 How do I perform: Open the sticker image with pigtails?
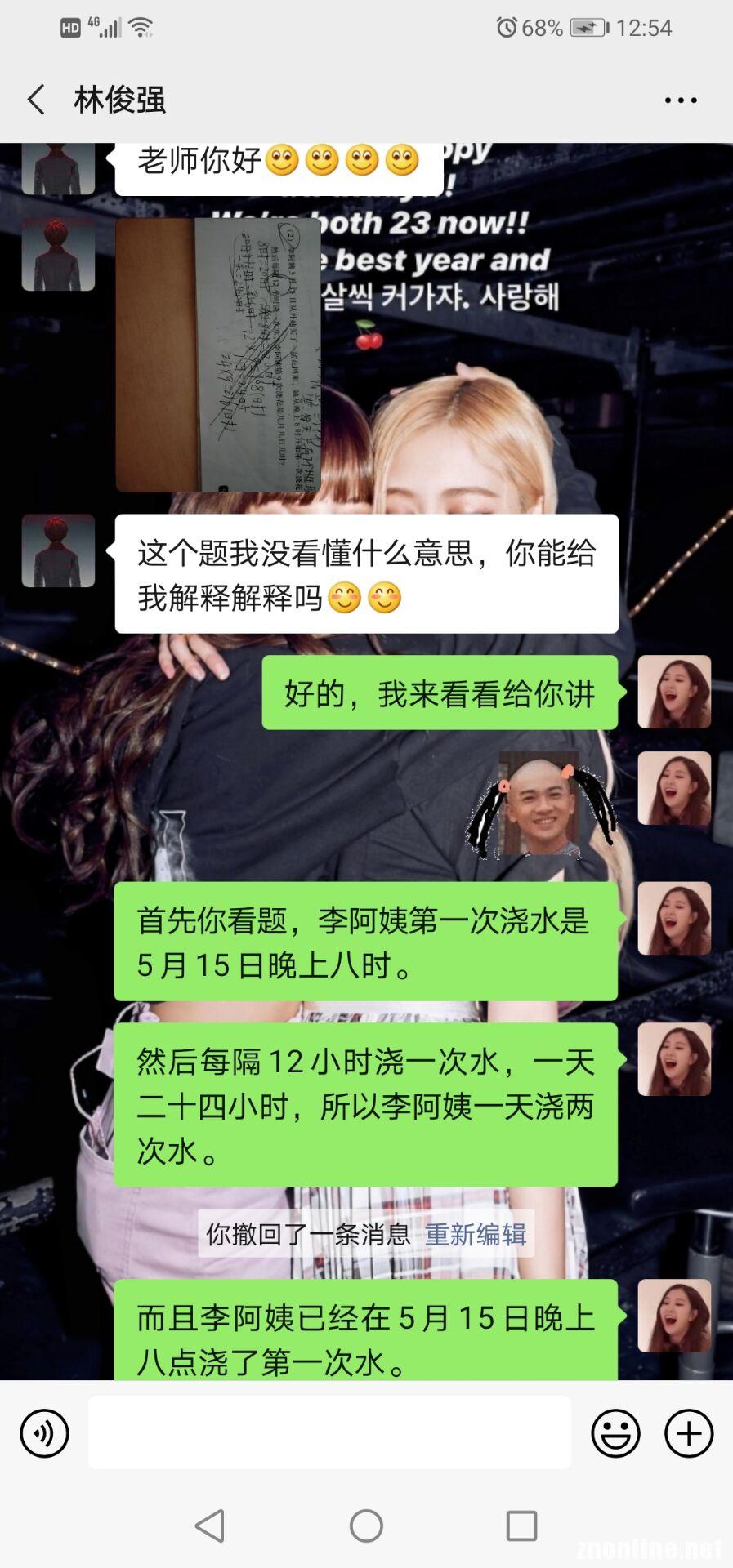(540, 804)
